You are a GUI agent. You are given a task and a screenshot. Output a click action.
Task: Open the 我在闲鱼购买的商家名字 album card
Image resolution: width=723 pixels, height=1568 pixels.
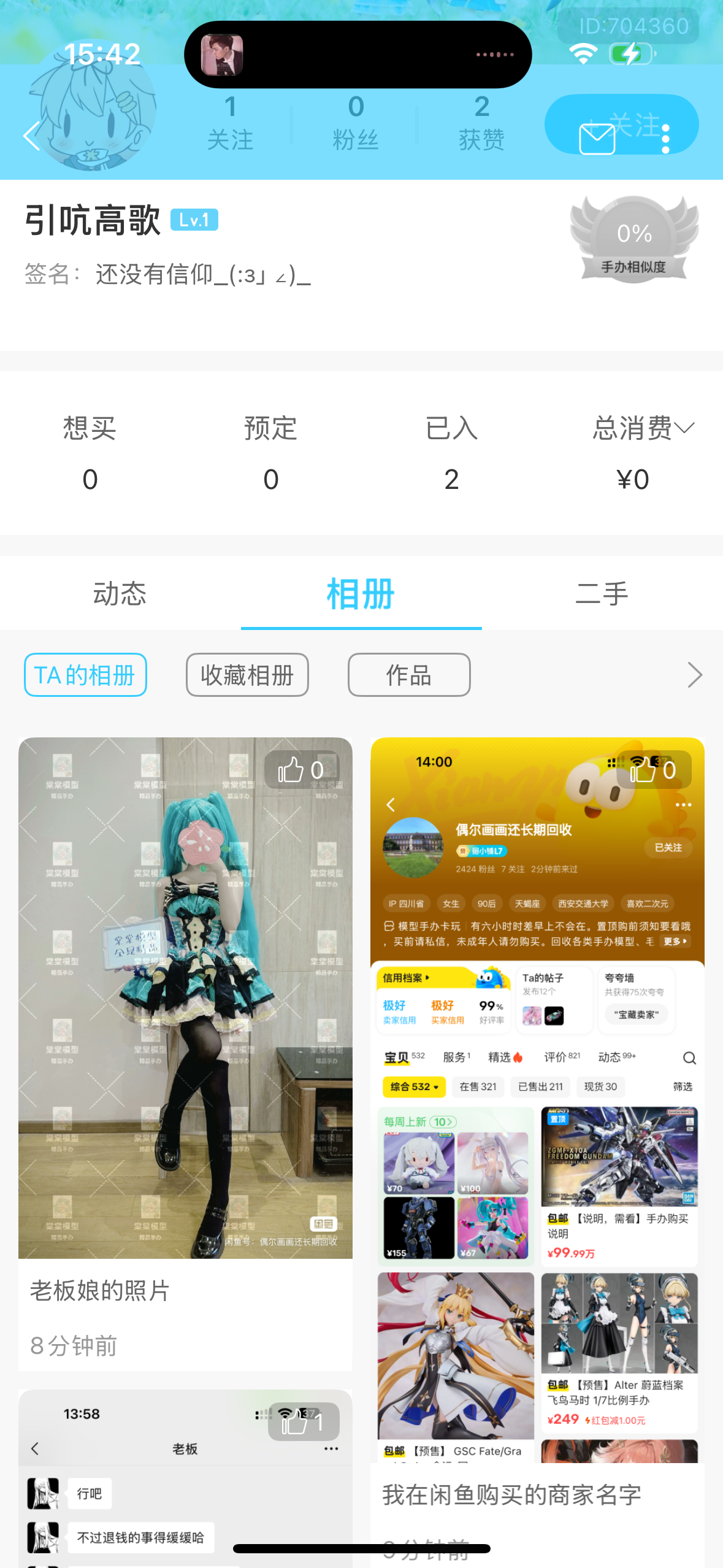click(x=537, y=1104)
